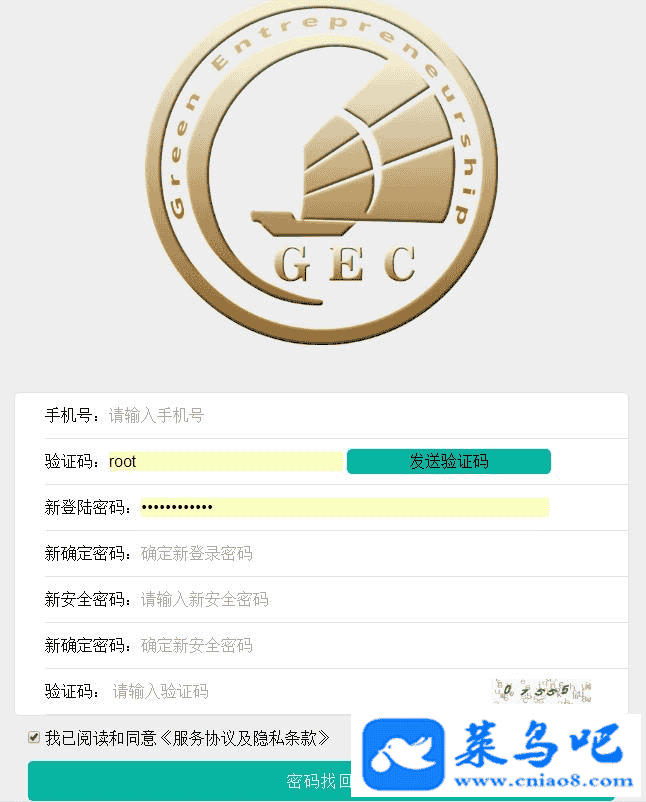This screenshot has height=802, width=646.
Task: Open the 《服务协议及隐私条款》 link
Action: click(x=243, y=738)
